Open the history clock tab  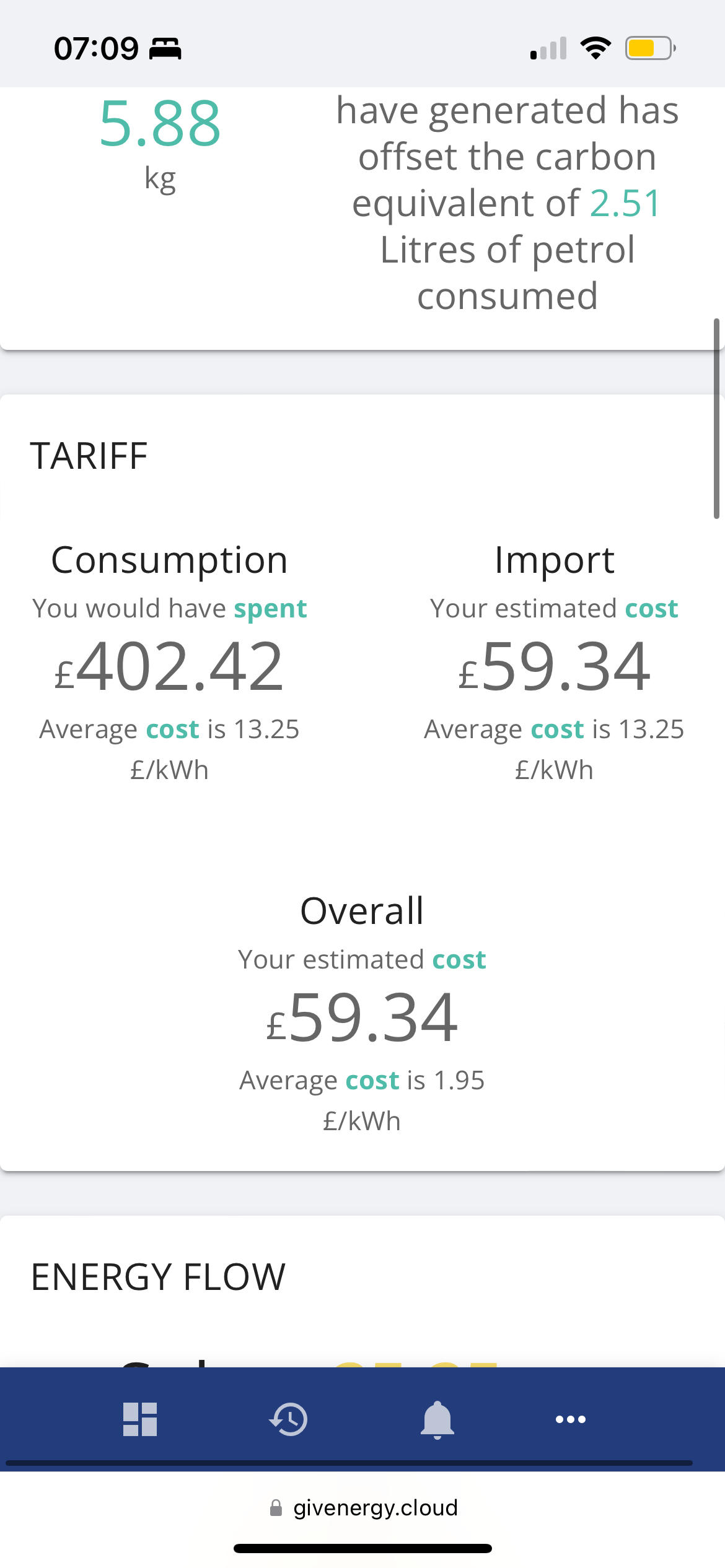point(288,1419)
